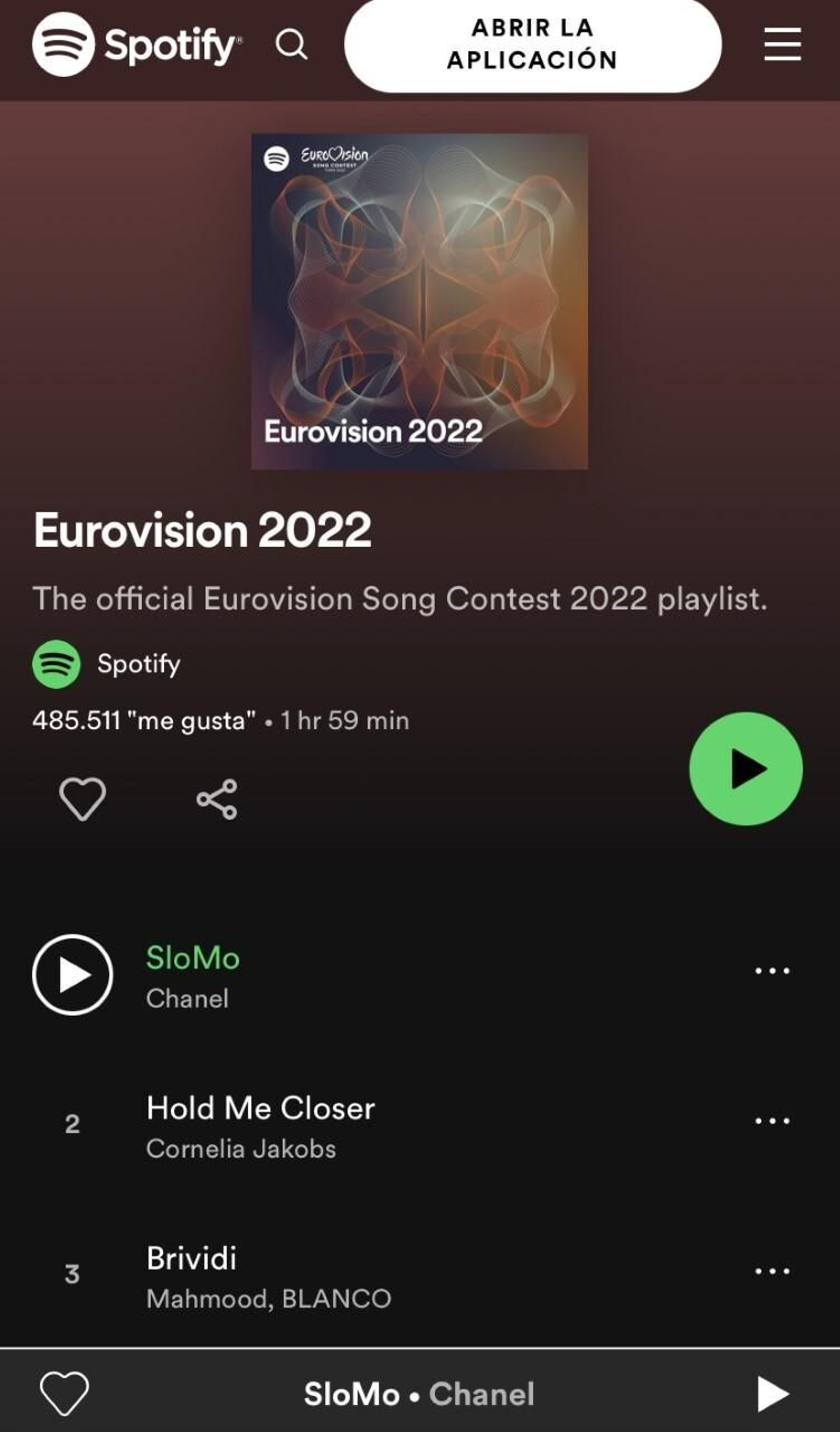840x1432 pixels.
Task: Open the SloMo track title
Action: tap(193, 957)
